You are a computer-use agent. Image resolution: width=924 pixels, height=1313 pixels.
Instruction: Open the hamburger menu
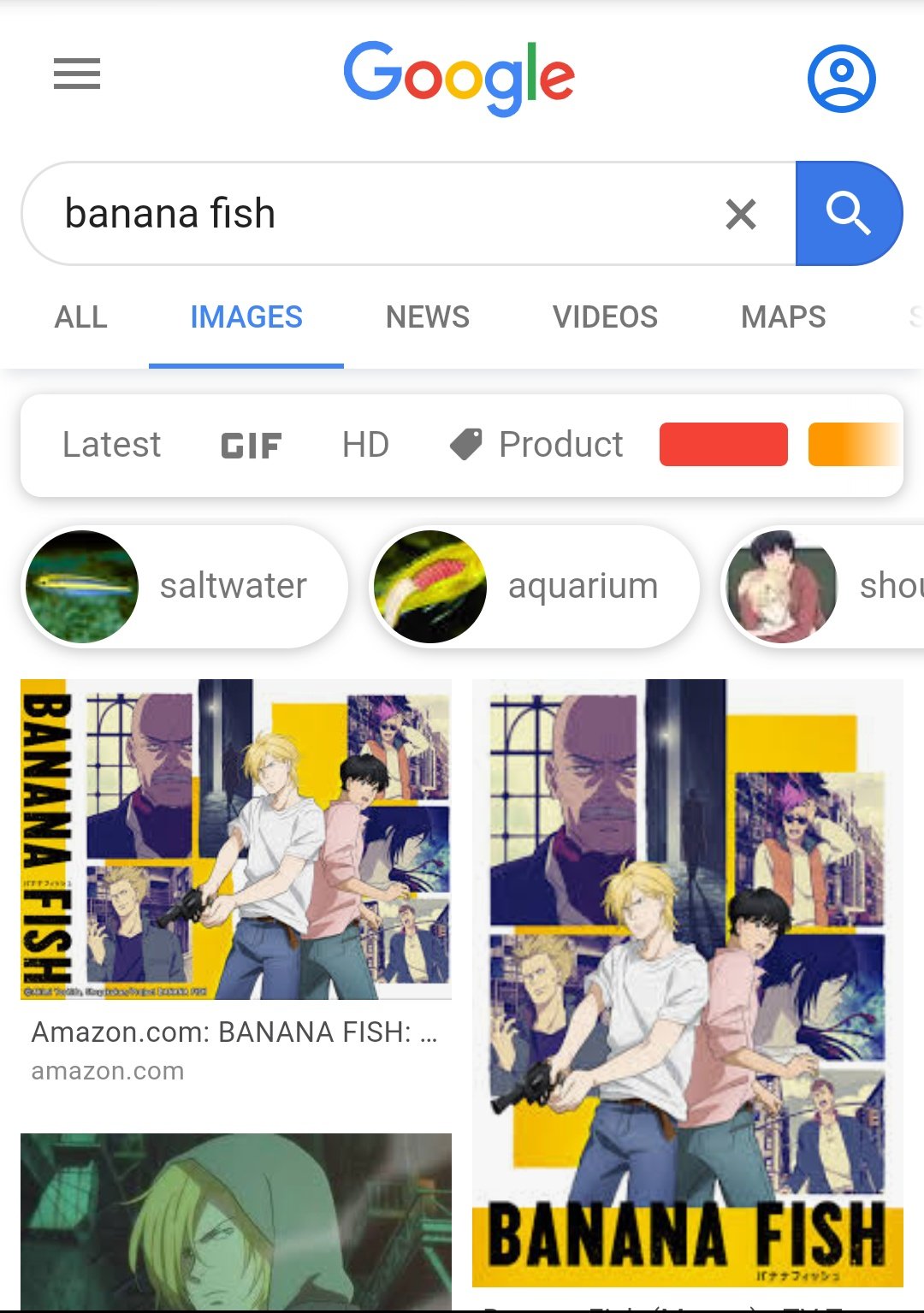coord(77,74)
